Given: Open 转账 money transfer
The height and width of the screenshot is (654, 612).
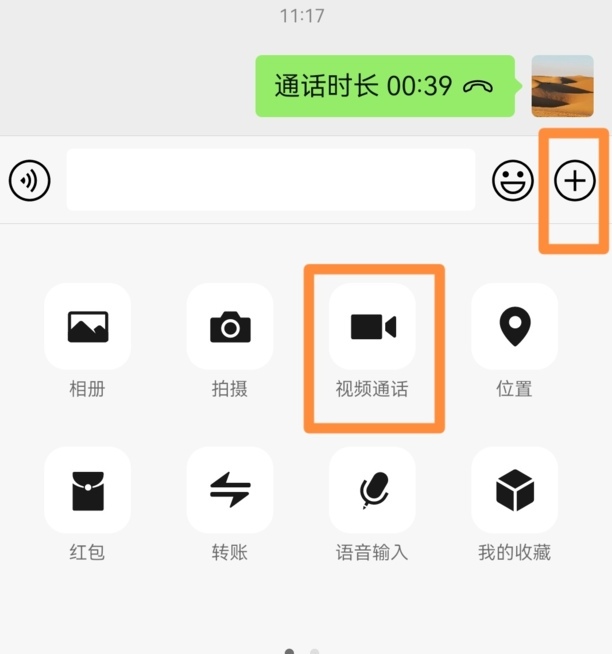Looking at the screenshot, I should coord(230,490).
